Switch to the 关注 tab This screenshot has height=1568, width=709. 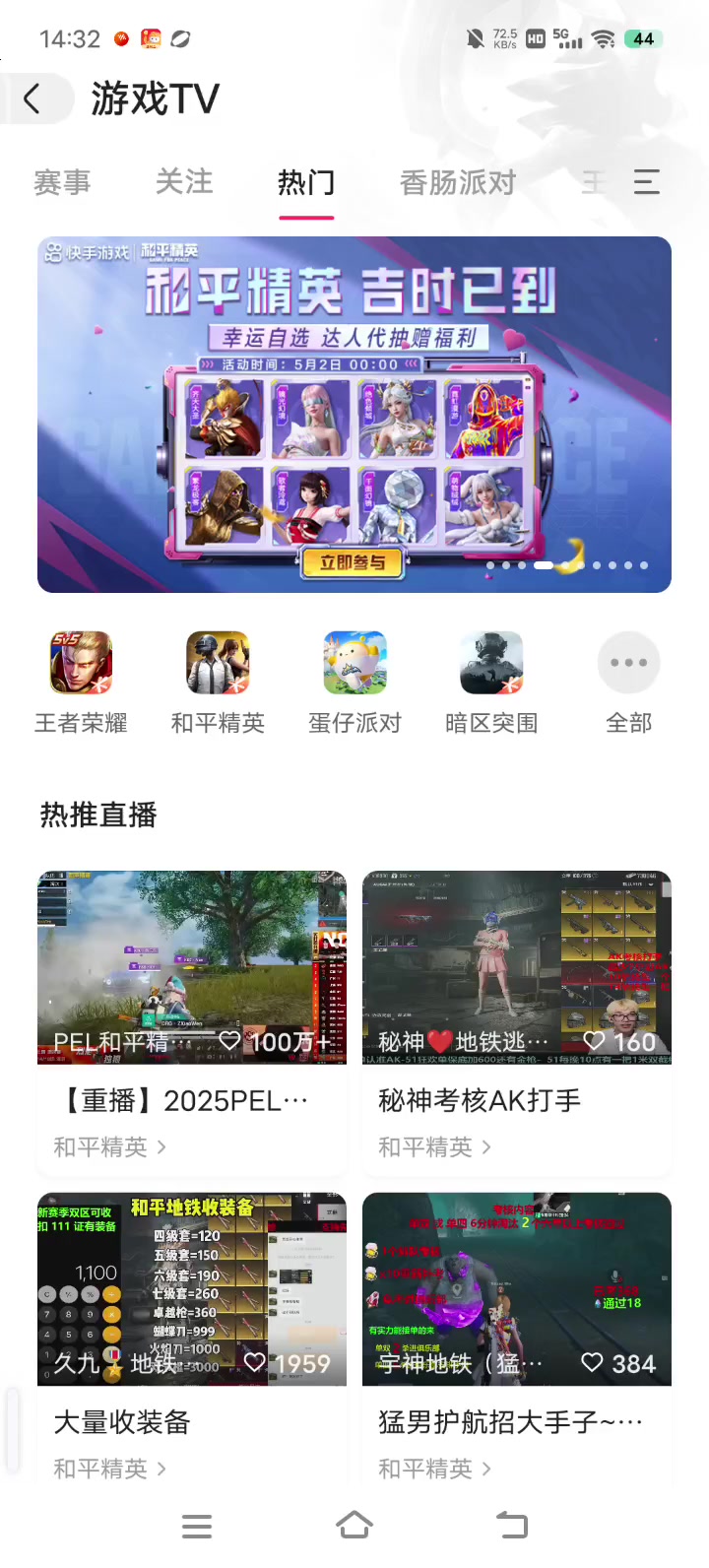[184, 182]
